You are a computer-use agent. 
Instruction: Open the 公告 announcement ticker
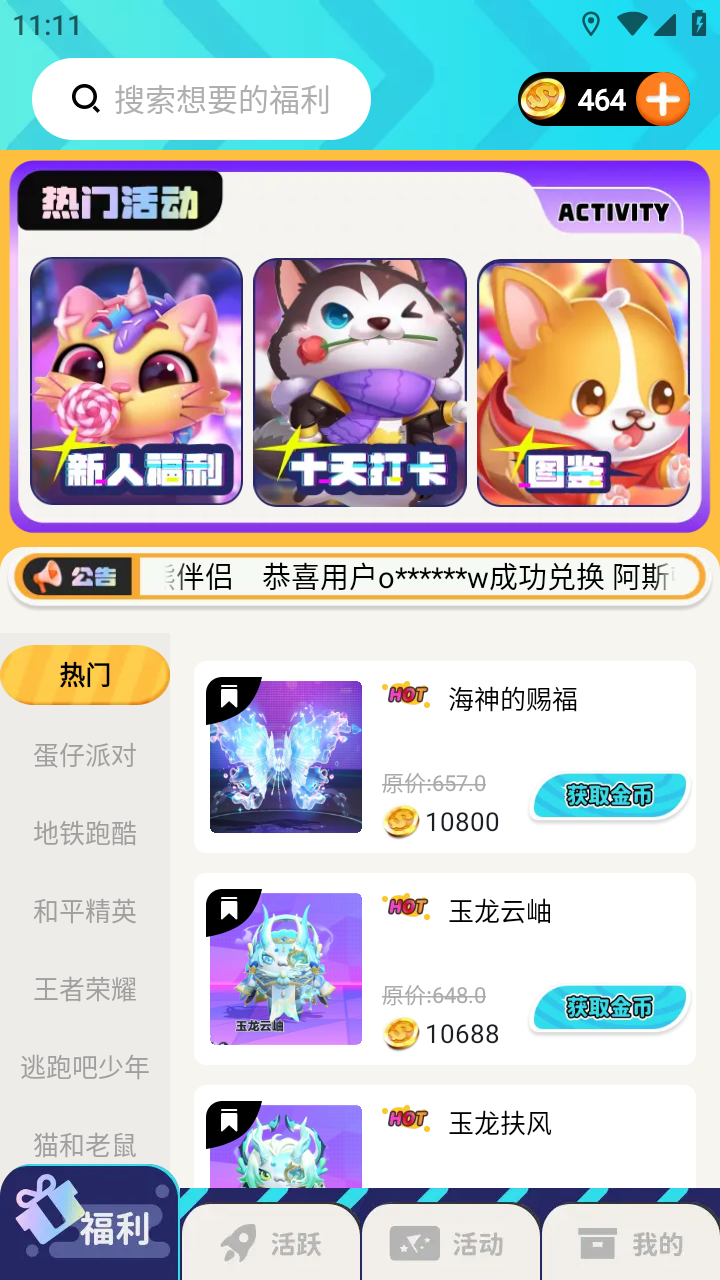tap(360, 577)
